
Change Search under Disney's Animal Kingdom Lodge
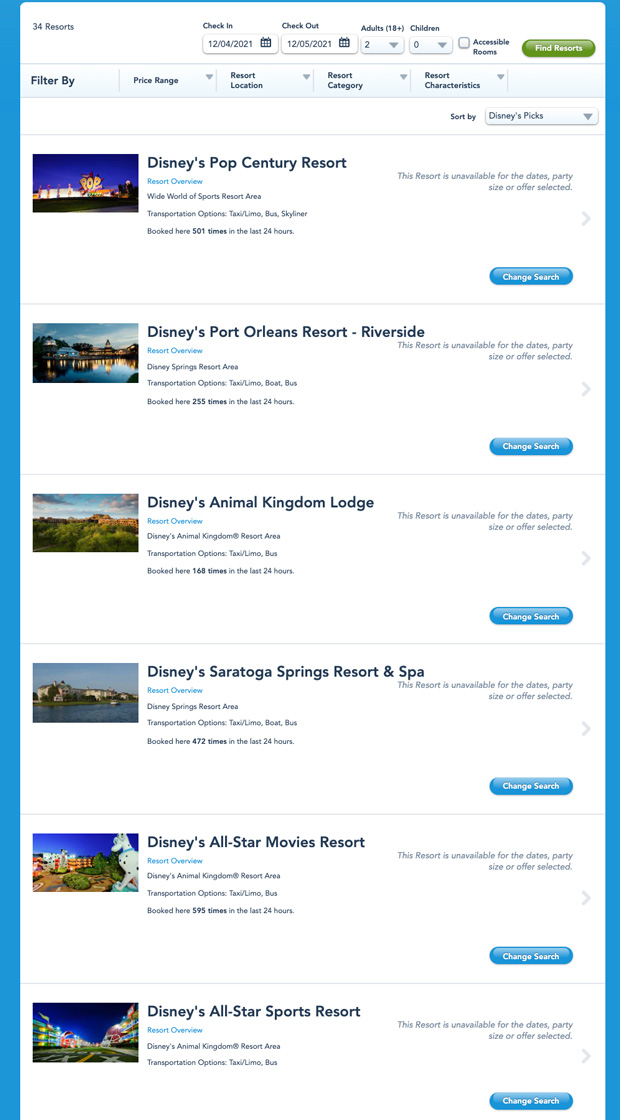(531, 616)
